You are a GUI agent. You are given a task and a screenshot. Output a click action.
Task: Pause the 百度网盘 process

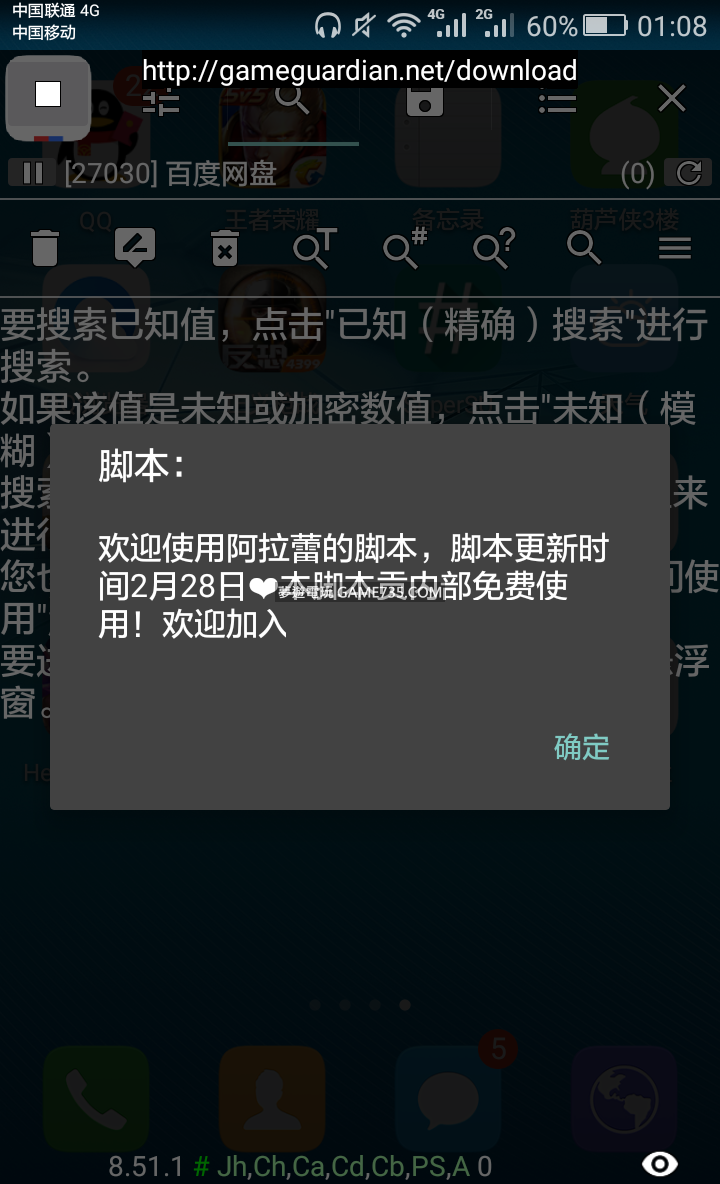tap(32, 173)
